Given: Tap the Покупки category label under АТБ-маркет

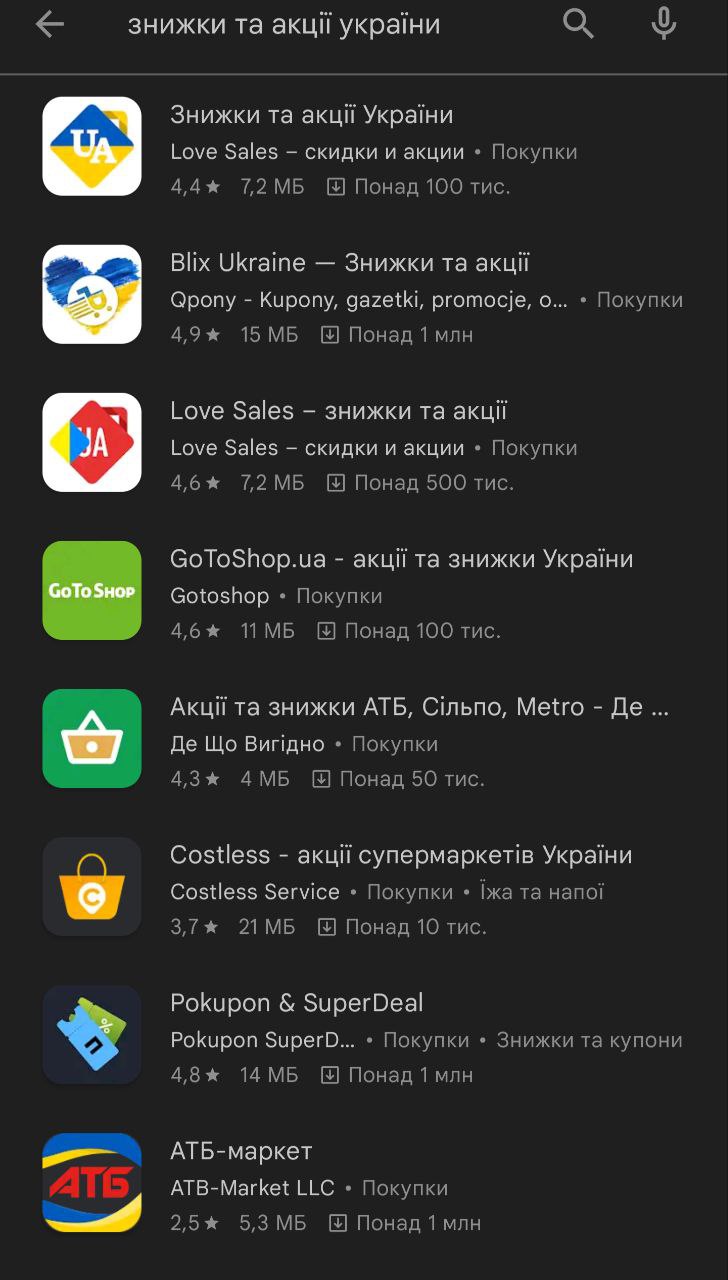Looking at the screenshot, I should point(405,1188).
